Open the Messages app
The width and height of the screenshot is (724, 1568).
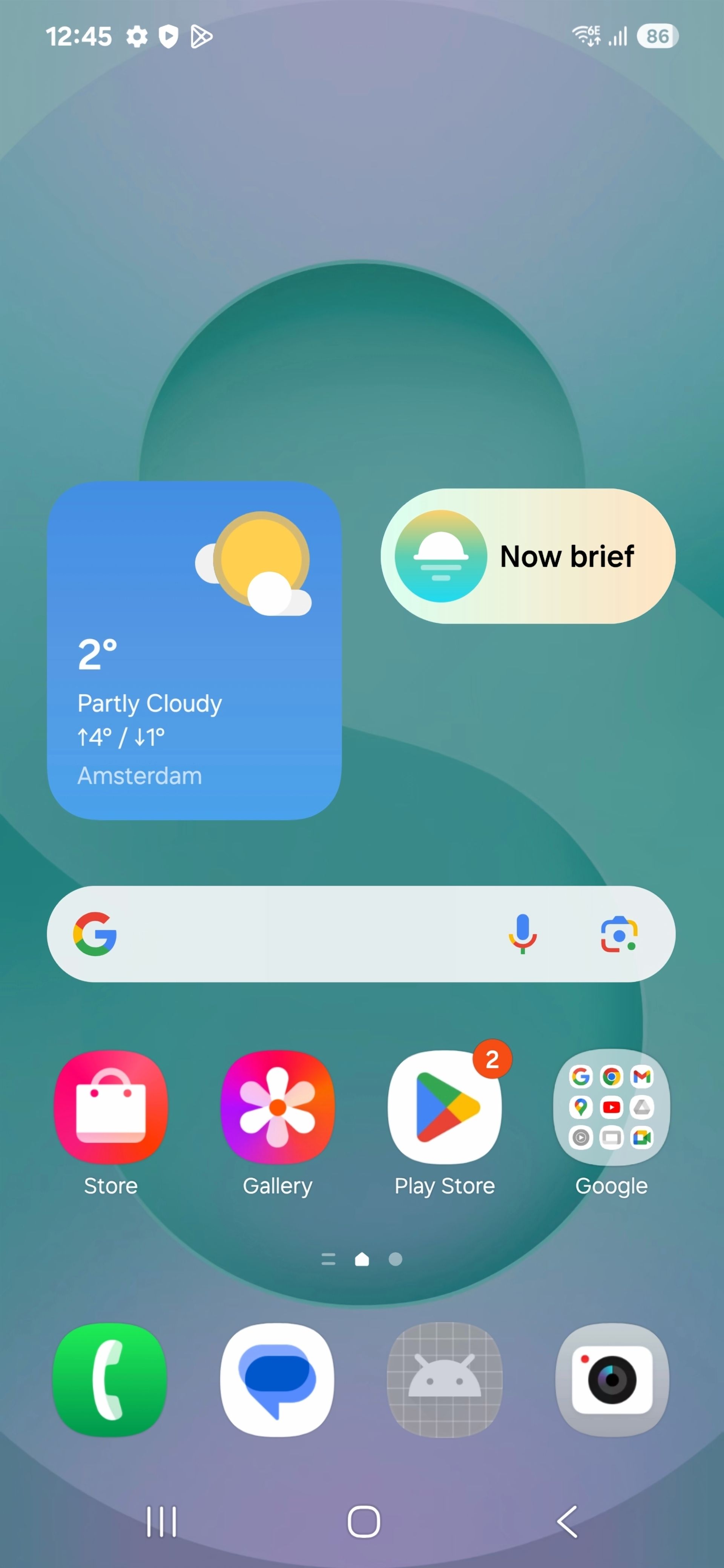pos(278,1379)
